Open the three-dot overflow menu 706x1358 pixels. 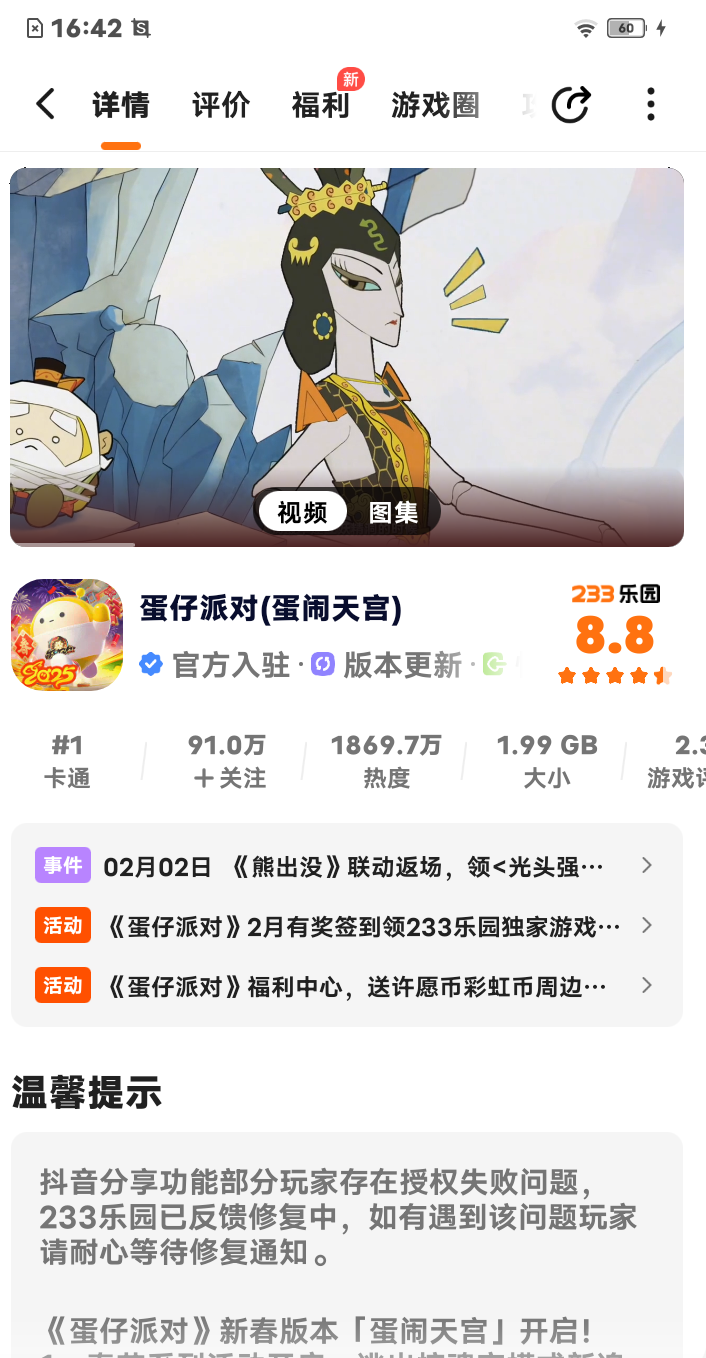(651, 104)
